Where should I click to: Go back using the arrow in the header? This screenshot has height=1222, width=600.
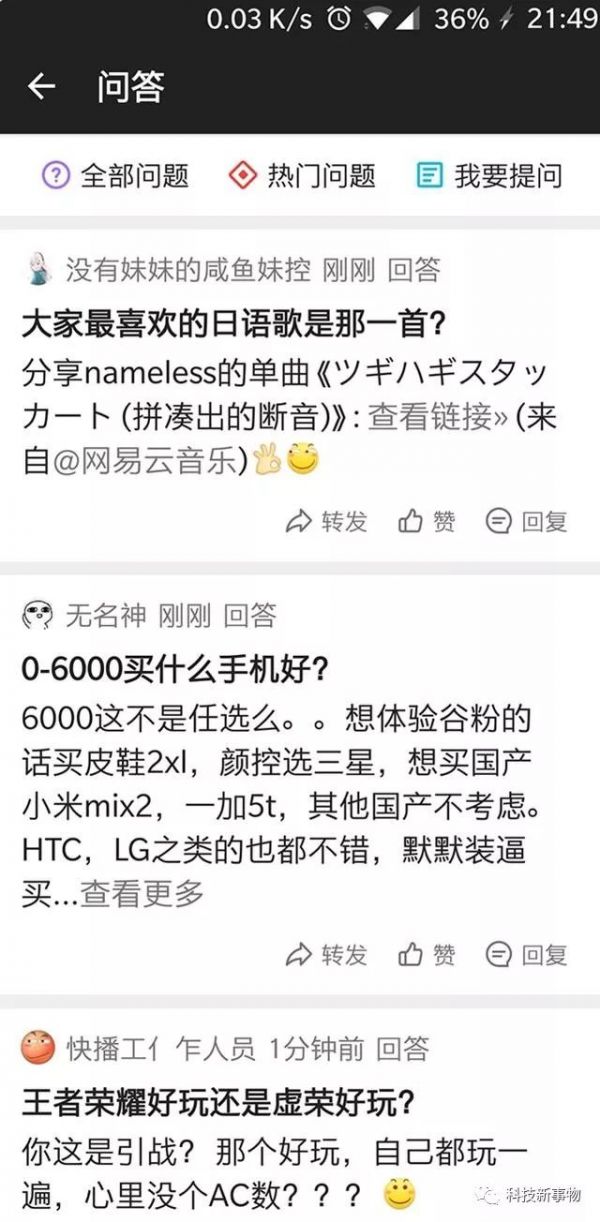click(x=41, y=87)
